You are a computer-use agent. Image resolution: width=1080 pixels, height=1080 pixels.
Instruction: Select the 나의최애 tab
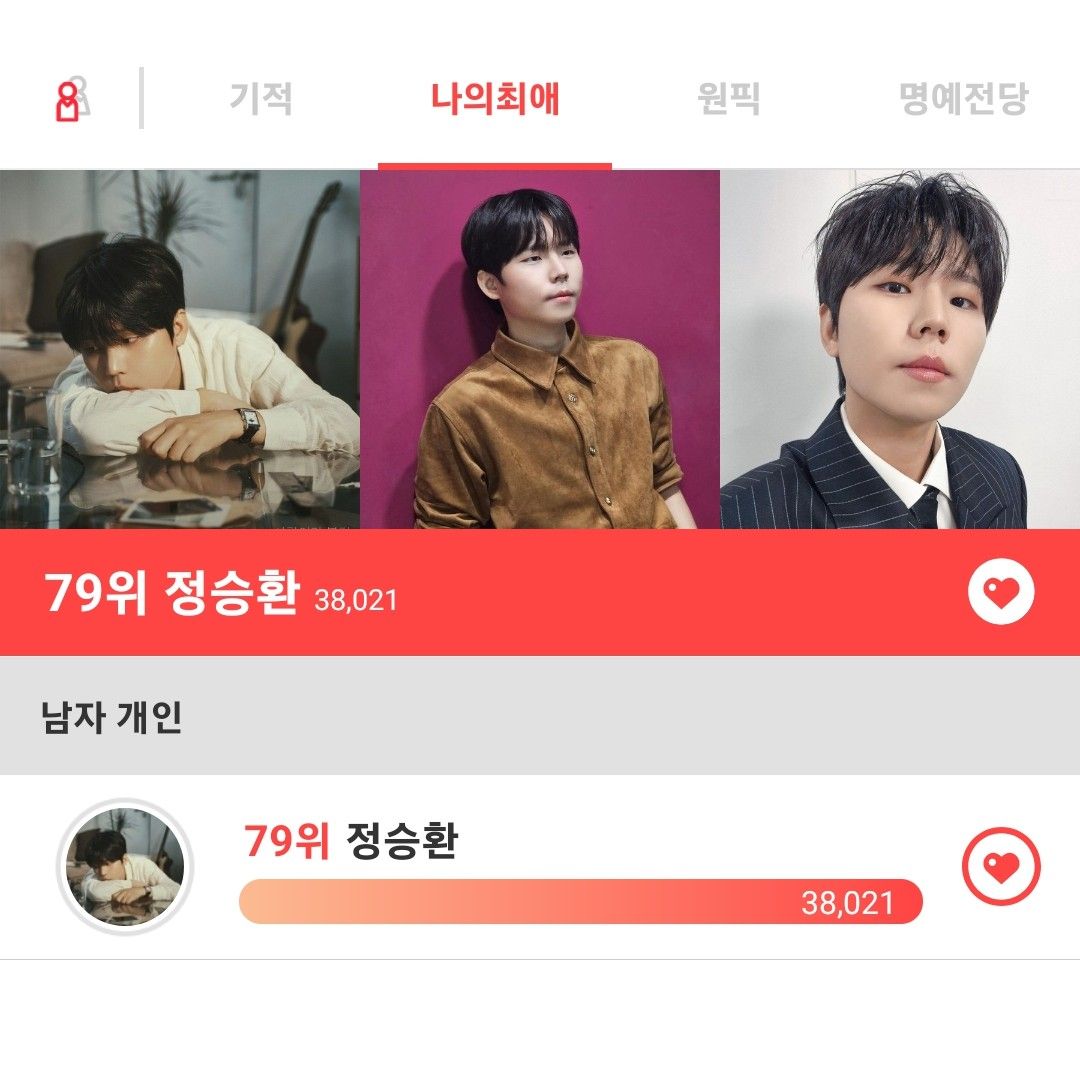[495, 100]
